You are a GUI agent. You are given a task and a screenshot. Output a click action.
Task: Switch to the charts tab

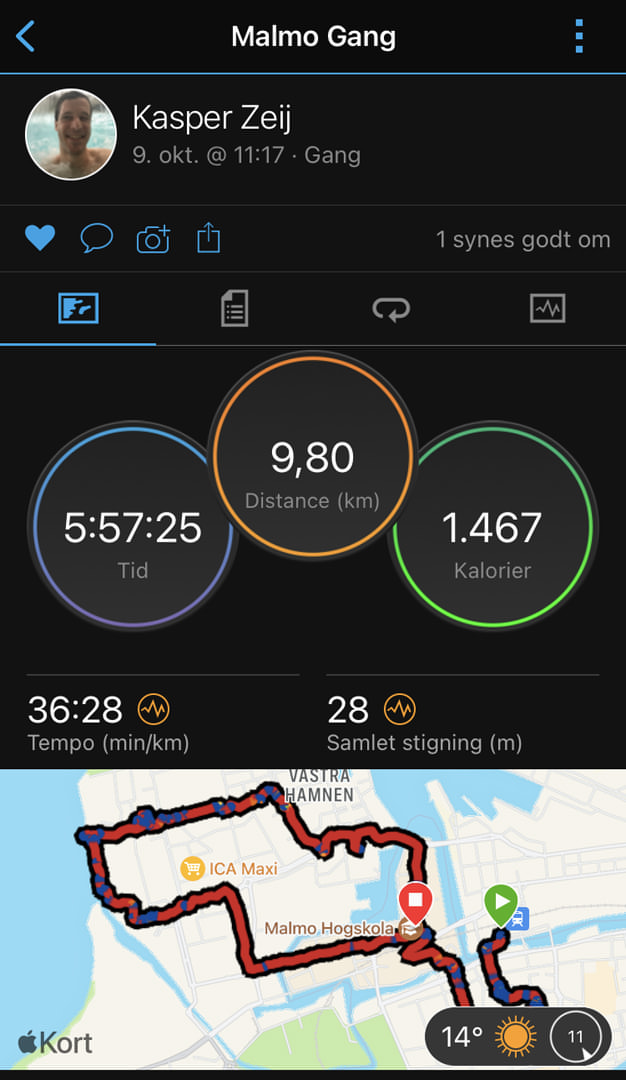tap(547, 309)
